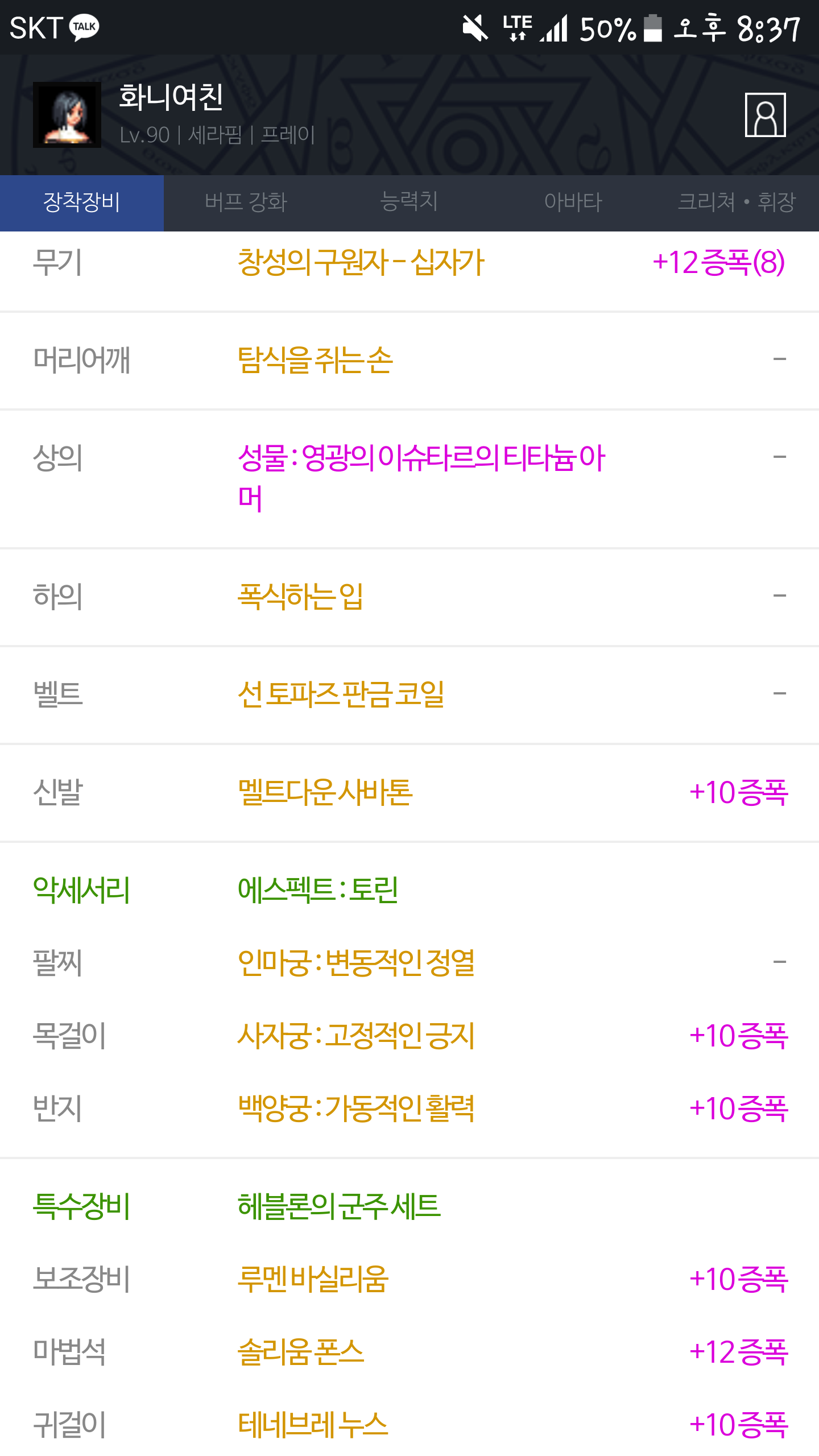Open ring 백양궁 : 가동적인 활력
The height and width of the screenshot is (1456, 819).
pyautogui.click(x=356, y=1108)
